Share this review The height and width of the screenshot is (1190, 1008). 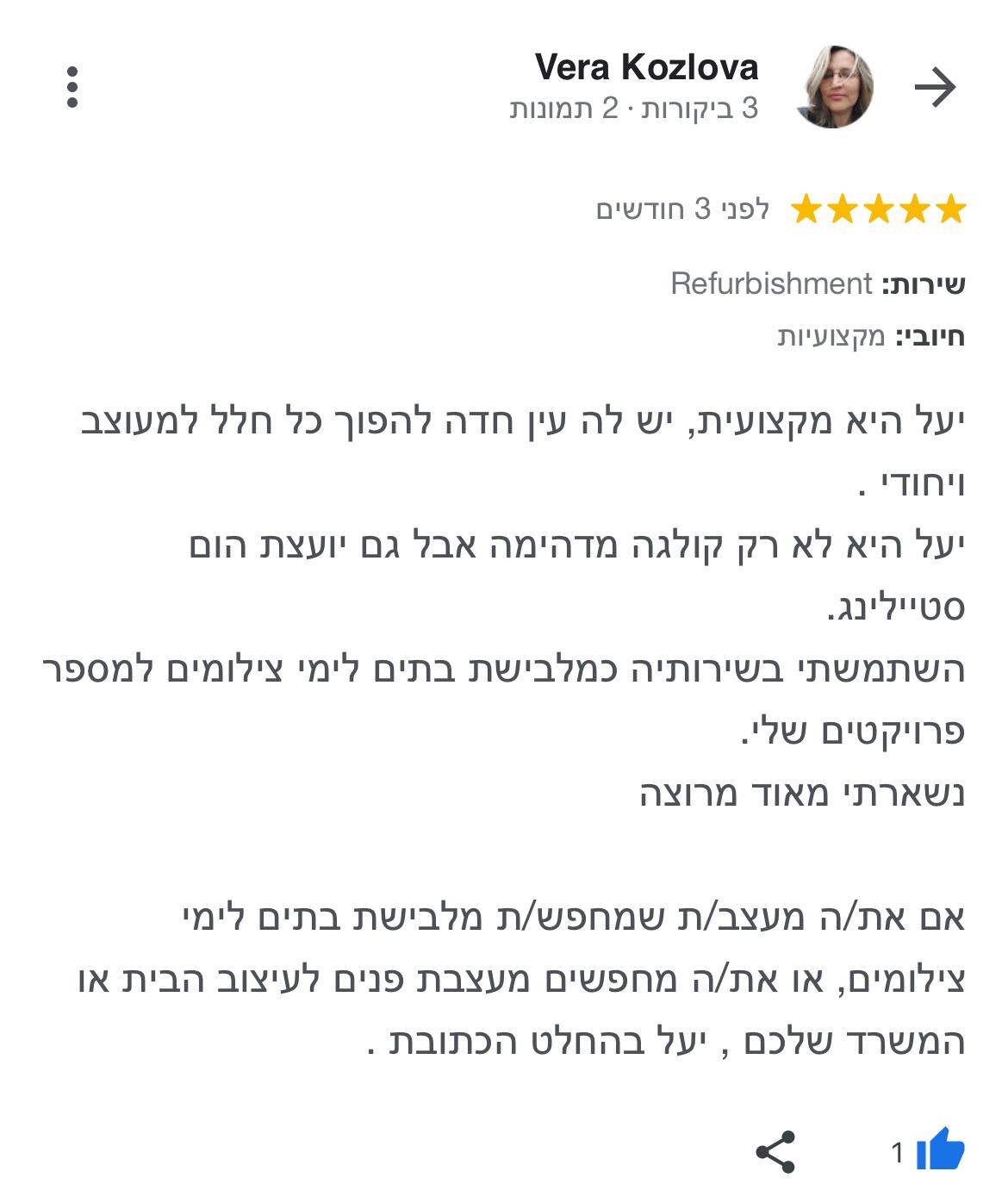[x=775, y=1152]
